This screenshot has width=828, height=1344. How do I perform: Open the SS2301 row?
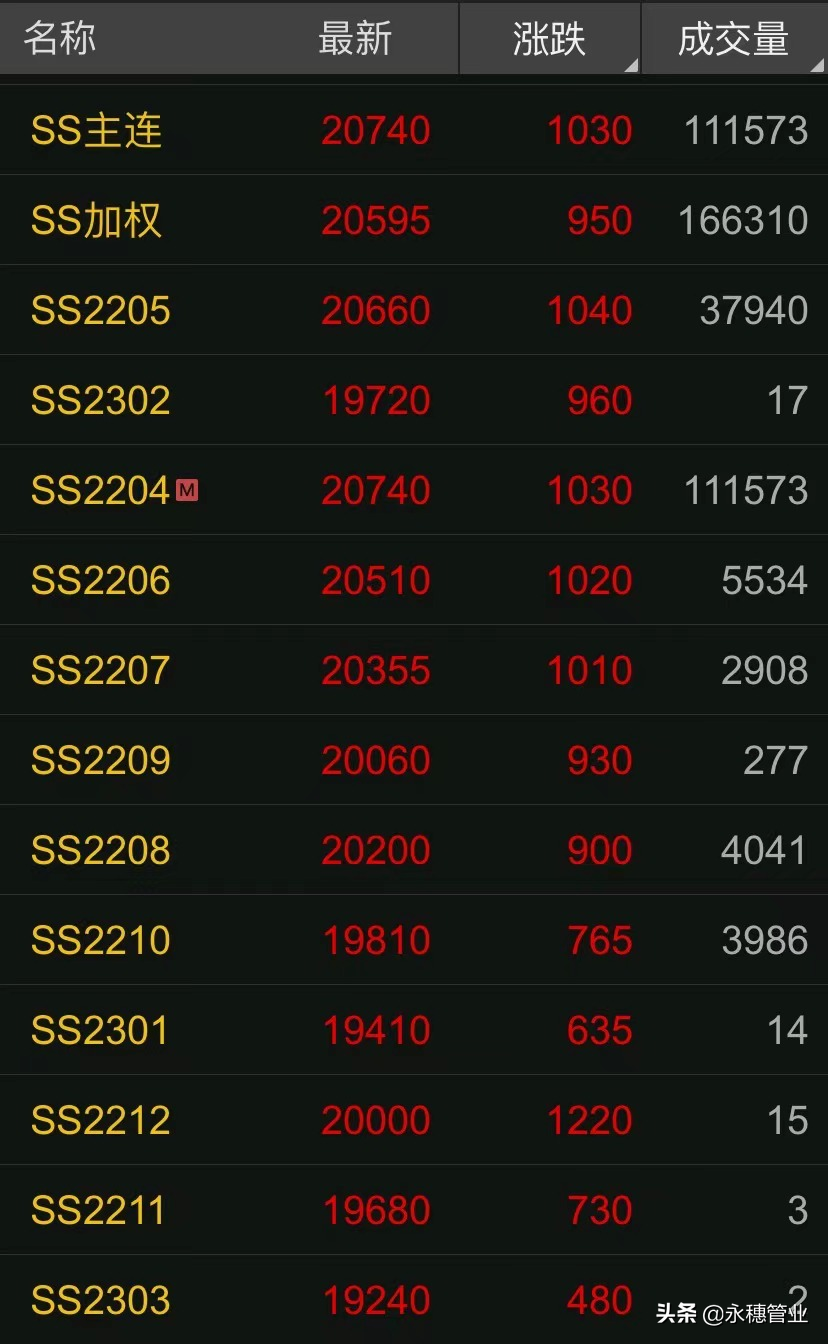click(x=414, y=1030)
